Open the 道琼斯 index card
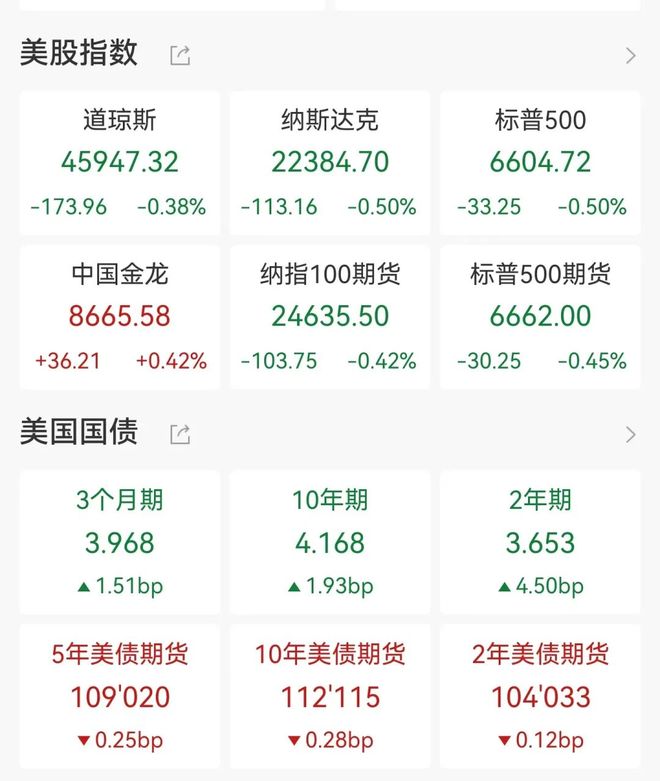 coord(119,163)
